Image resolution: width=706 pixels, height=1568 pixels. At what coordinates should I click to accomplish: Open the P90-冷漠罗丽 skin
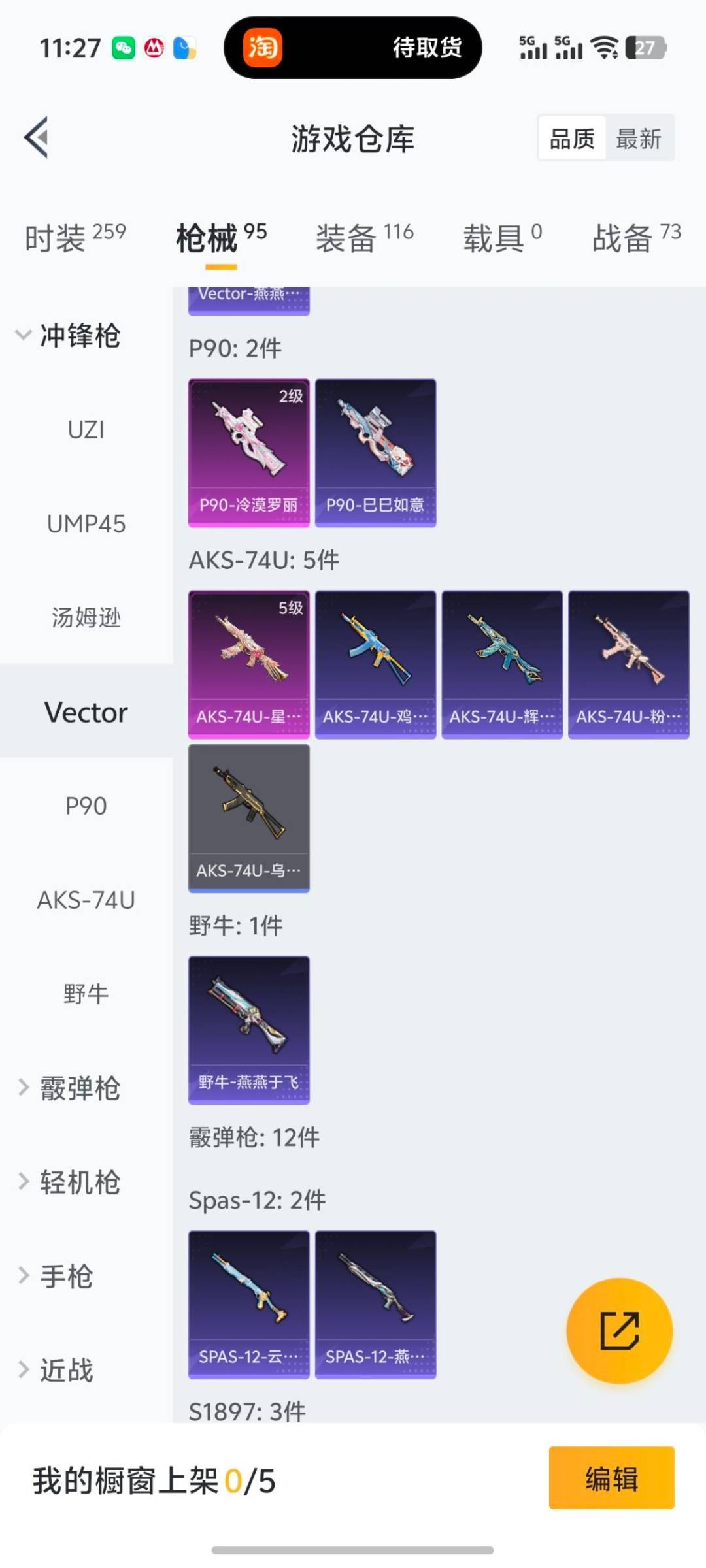pyautogui.click(x=248, y=452)
